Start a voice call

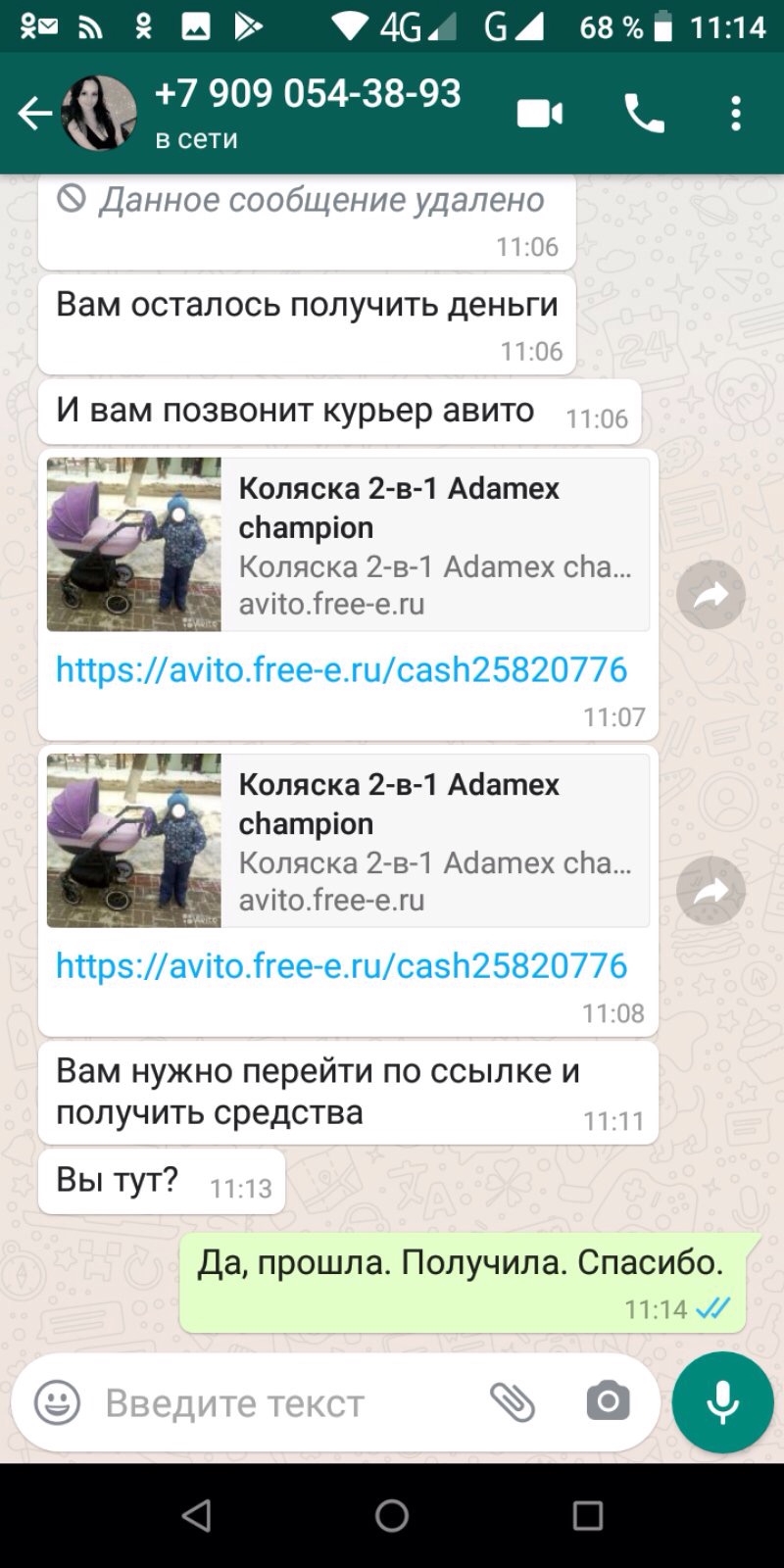click(x=644, y=114)
